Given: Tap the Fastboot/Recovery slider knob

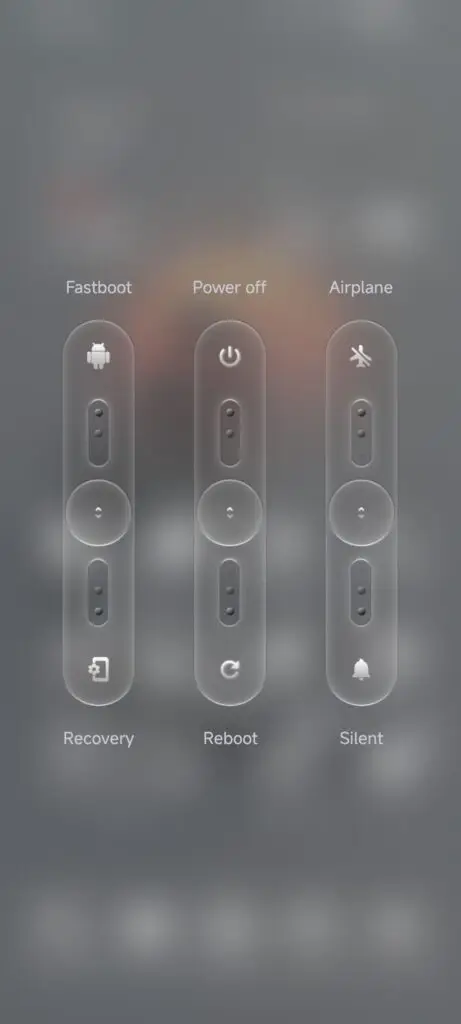Looking at the screenshot, I should (x=99, y=513).
